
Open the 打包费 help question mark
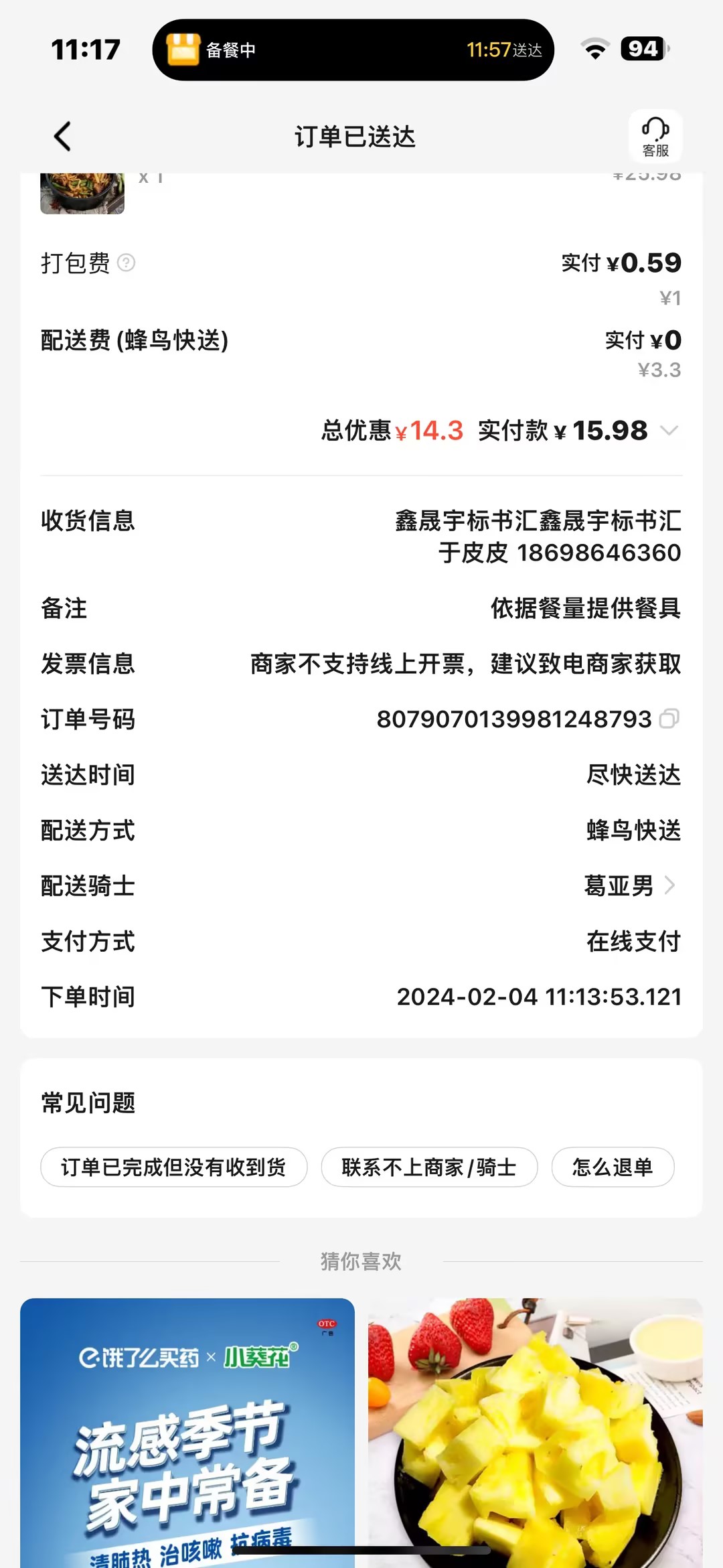(126, 263)
